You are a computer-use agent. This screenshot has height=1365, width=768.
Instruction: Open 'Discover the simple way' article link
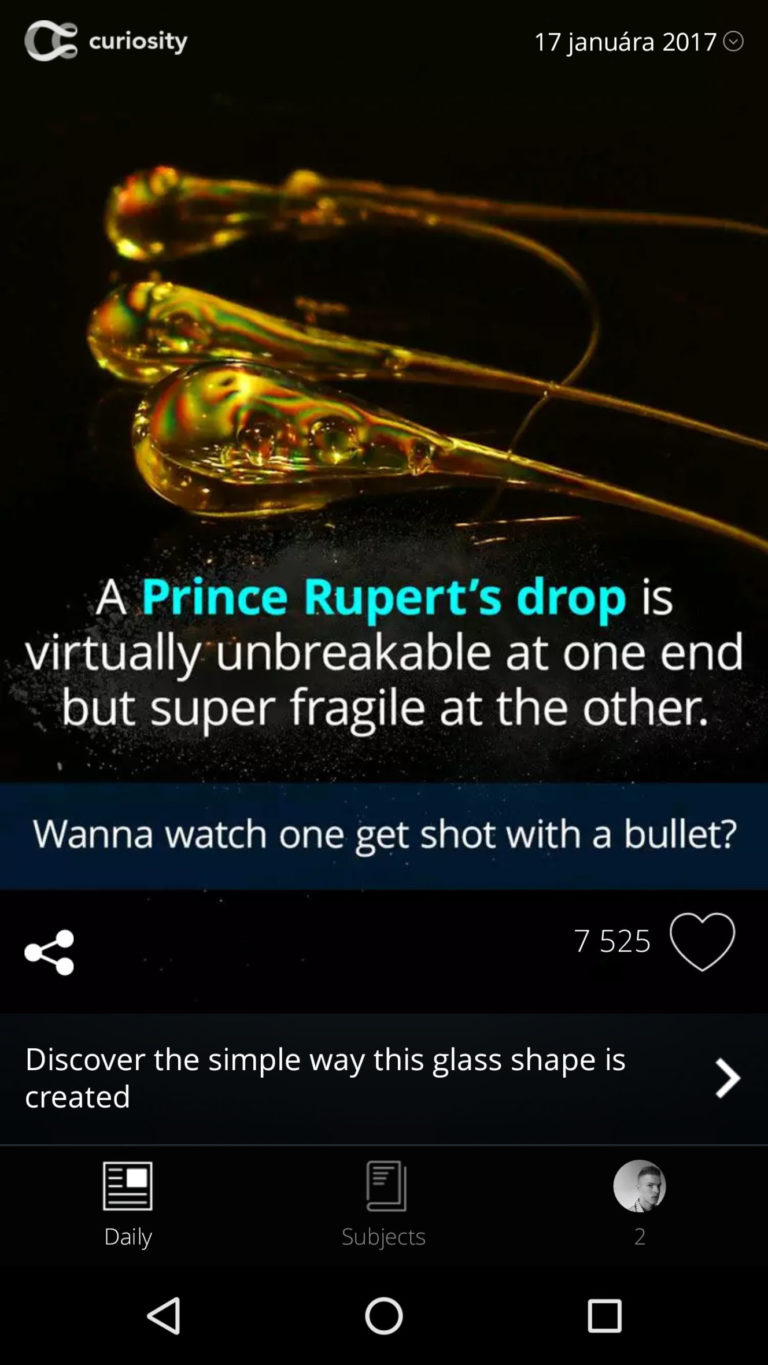pyautogui.click(x=384, y=1077)
